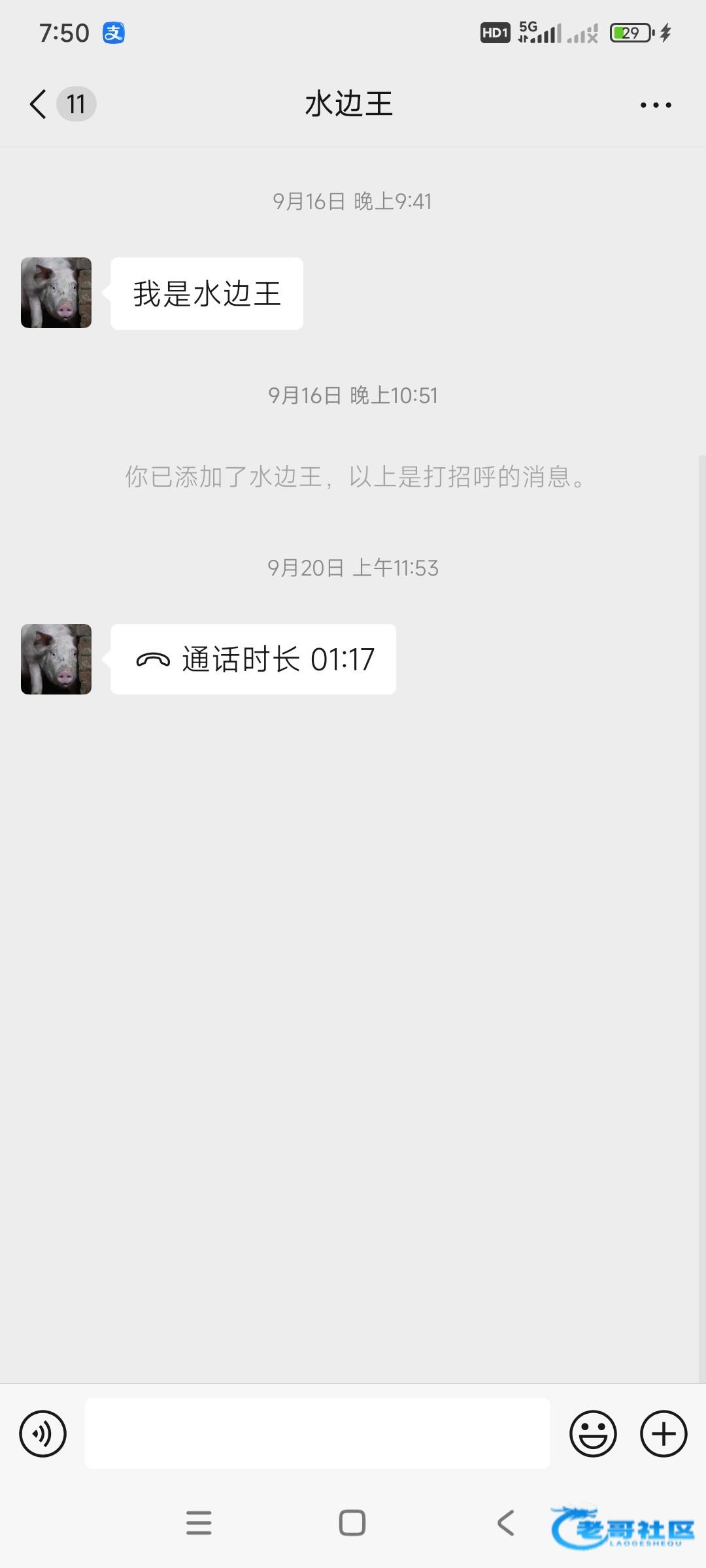This screenshot has height=1568, width=706.
Task: Go back to the chat list
Action: point(39,104)
